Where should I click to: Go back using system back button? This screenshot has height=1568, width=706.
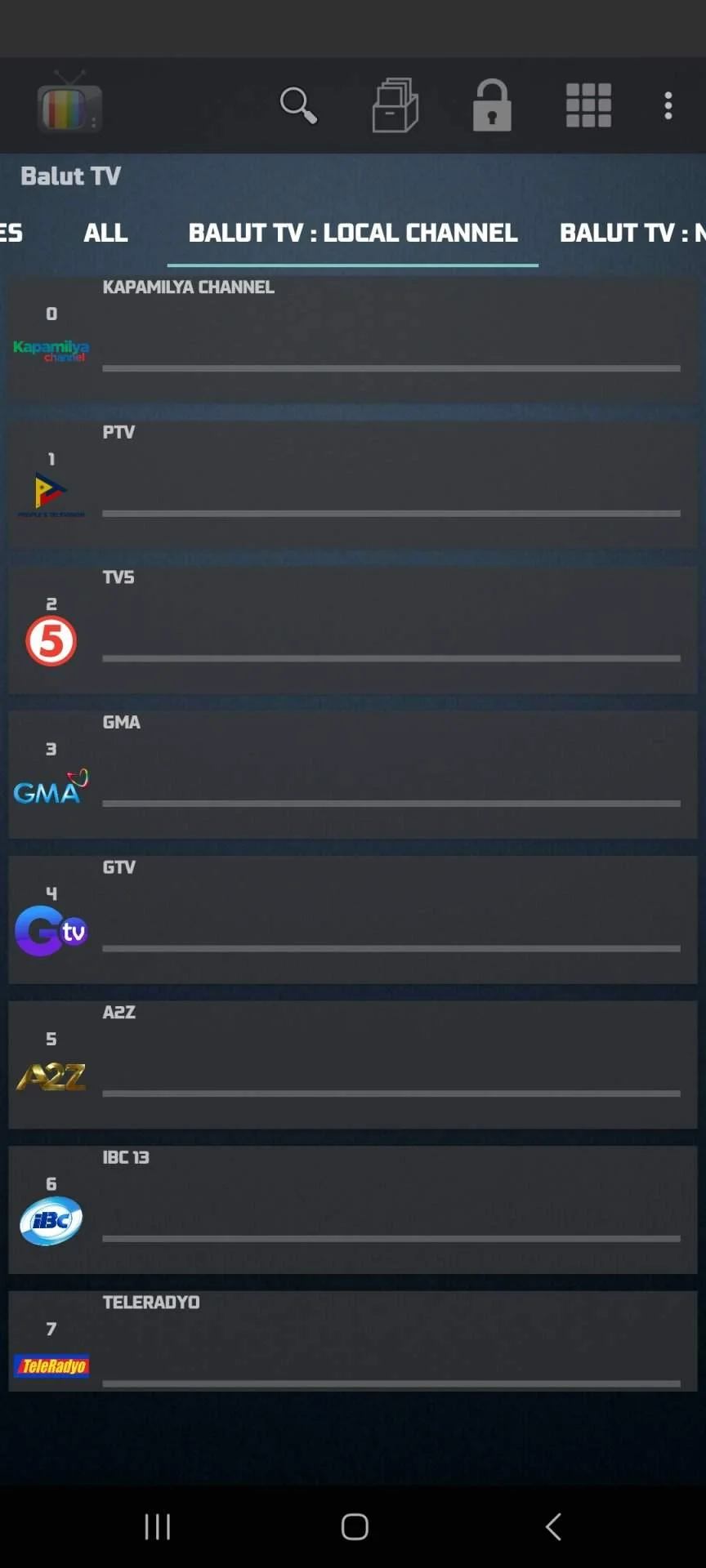553,1526
